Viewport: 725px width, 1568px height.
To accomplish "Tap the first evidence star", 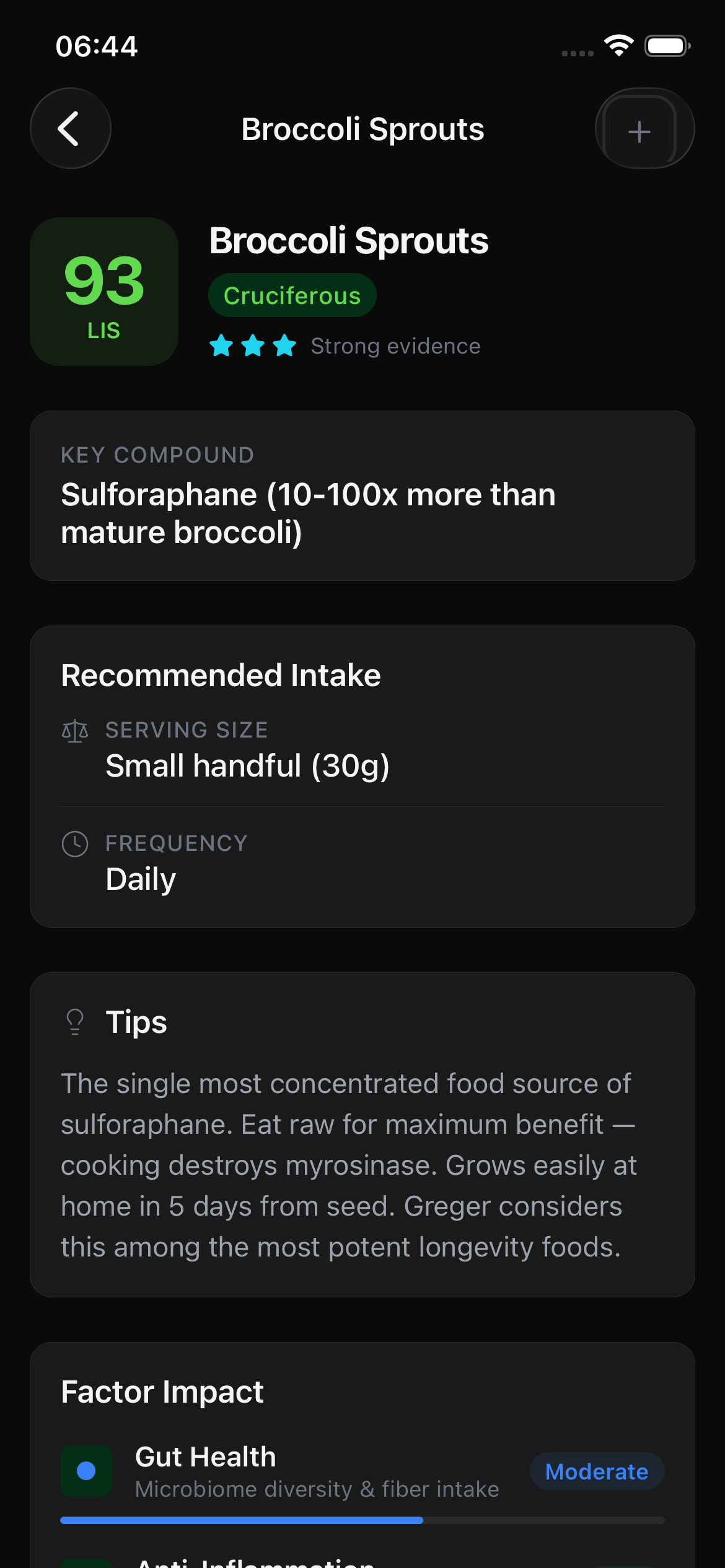I will point(222,346).
